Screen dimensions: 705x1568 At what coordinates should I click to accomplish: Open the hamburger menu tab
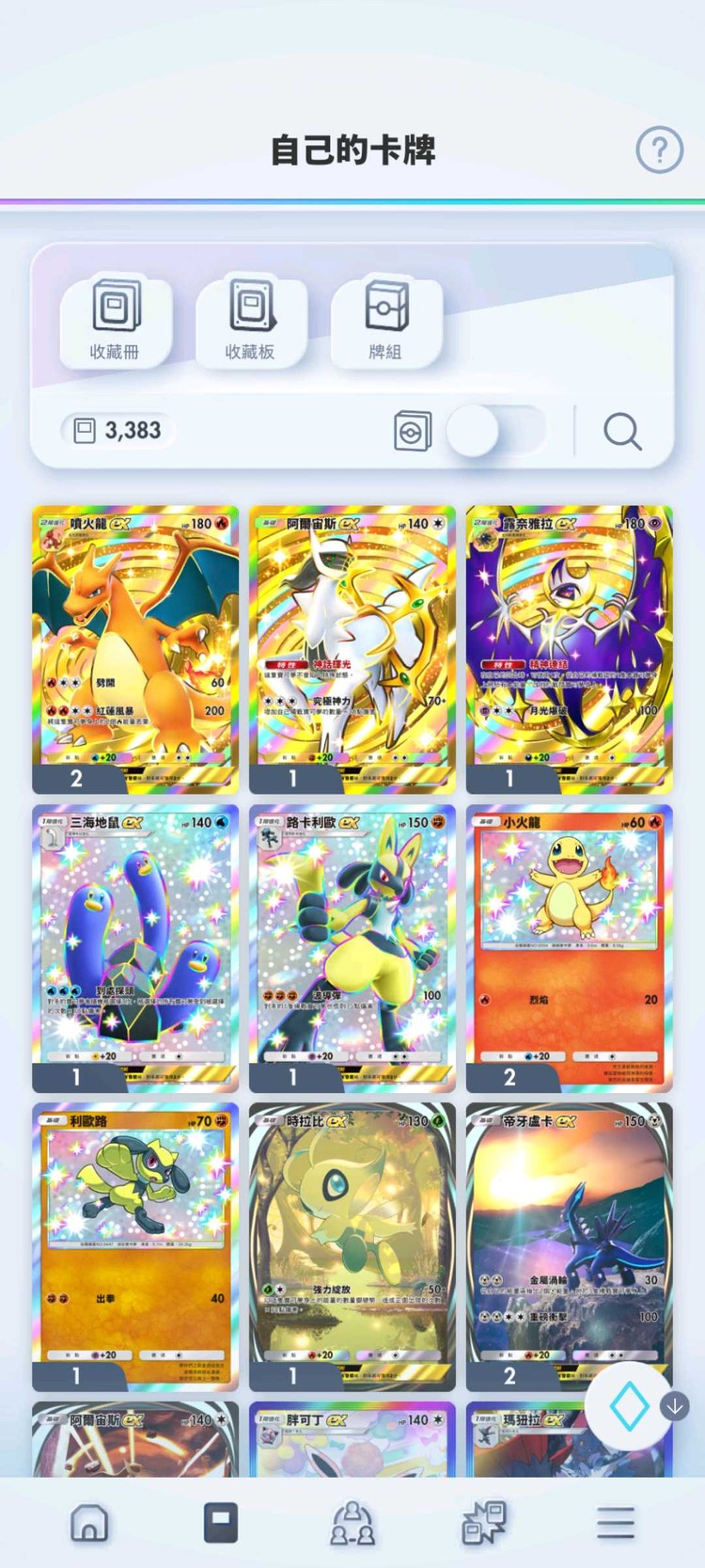pyautogui.click(x=616, y=1522)
